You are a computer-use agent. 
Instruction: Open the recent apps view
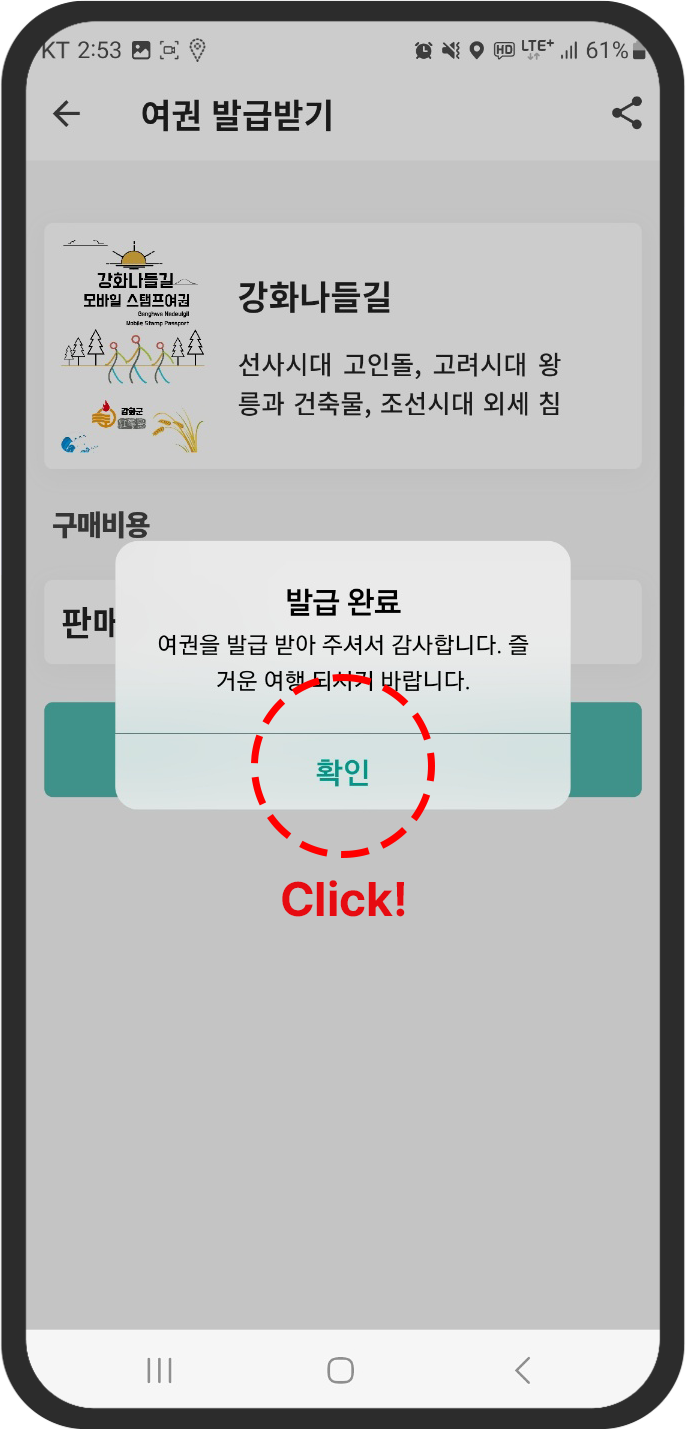click(160, 1370)
